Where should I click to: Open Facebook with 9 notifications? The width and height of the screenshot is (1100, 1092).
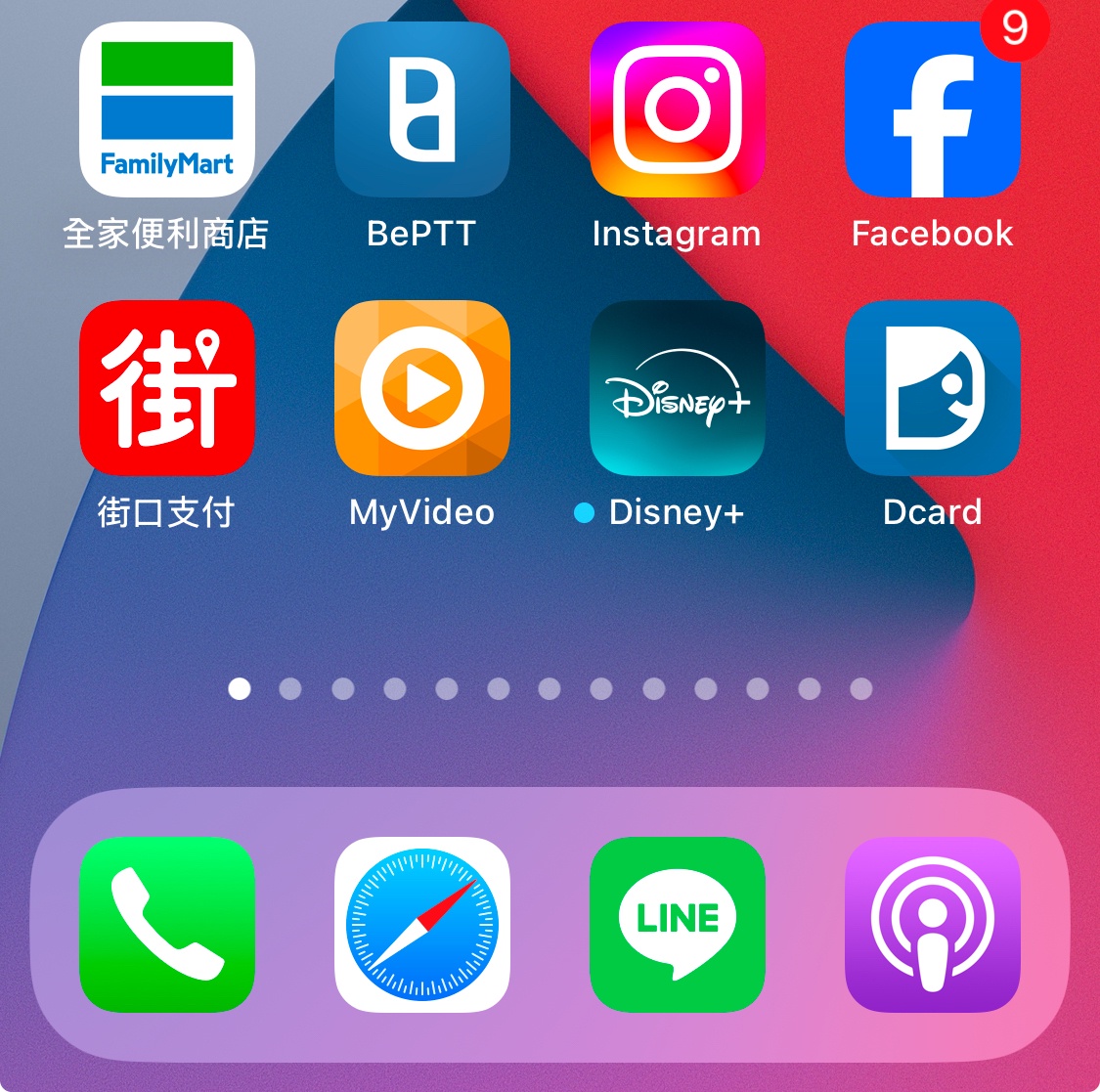pyautogui.click(x=932, y=109)
